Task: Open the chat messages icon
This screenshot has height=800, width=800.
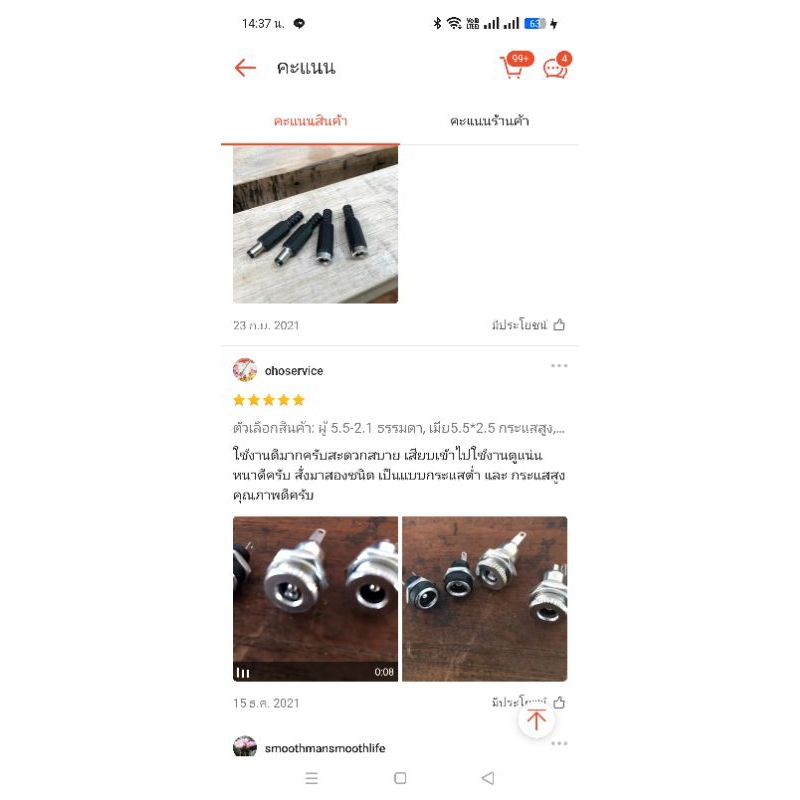Action: (557, 66)
